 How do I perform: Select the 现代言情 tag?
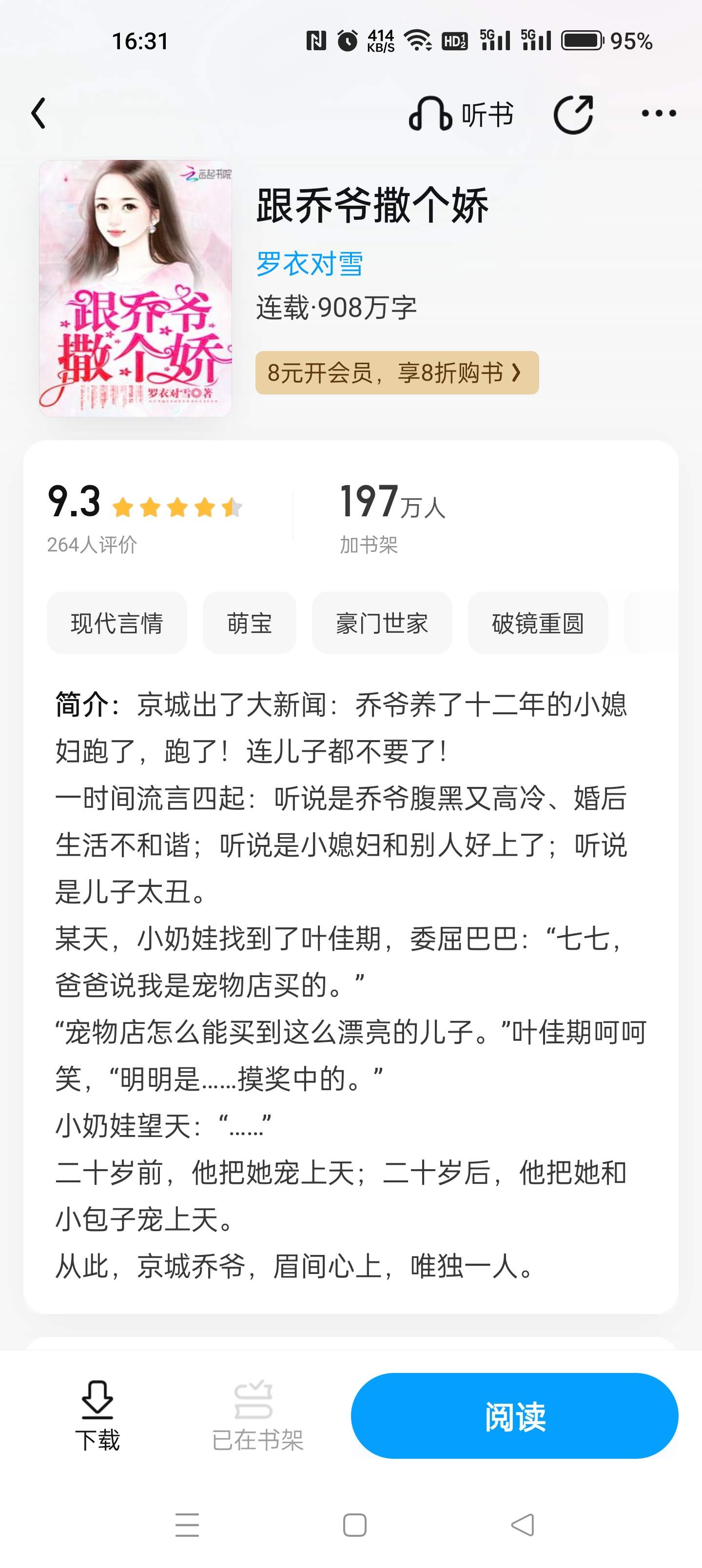pyautogui.click(x=117, y=623)
